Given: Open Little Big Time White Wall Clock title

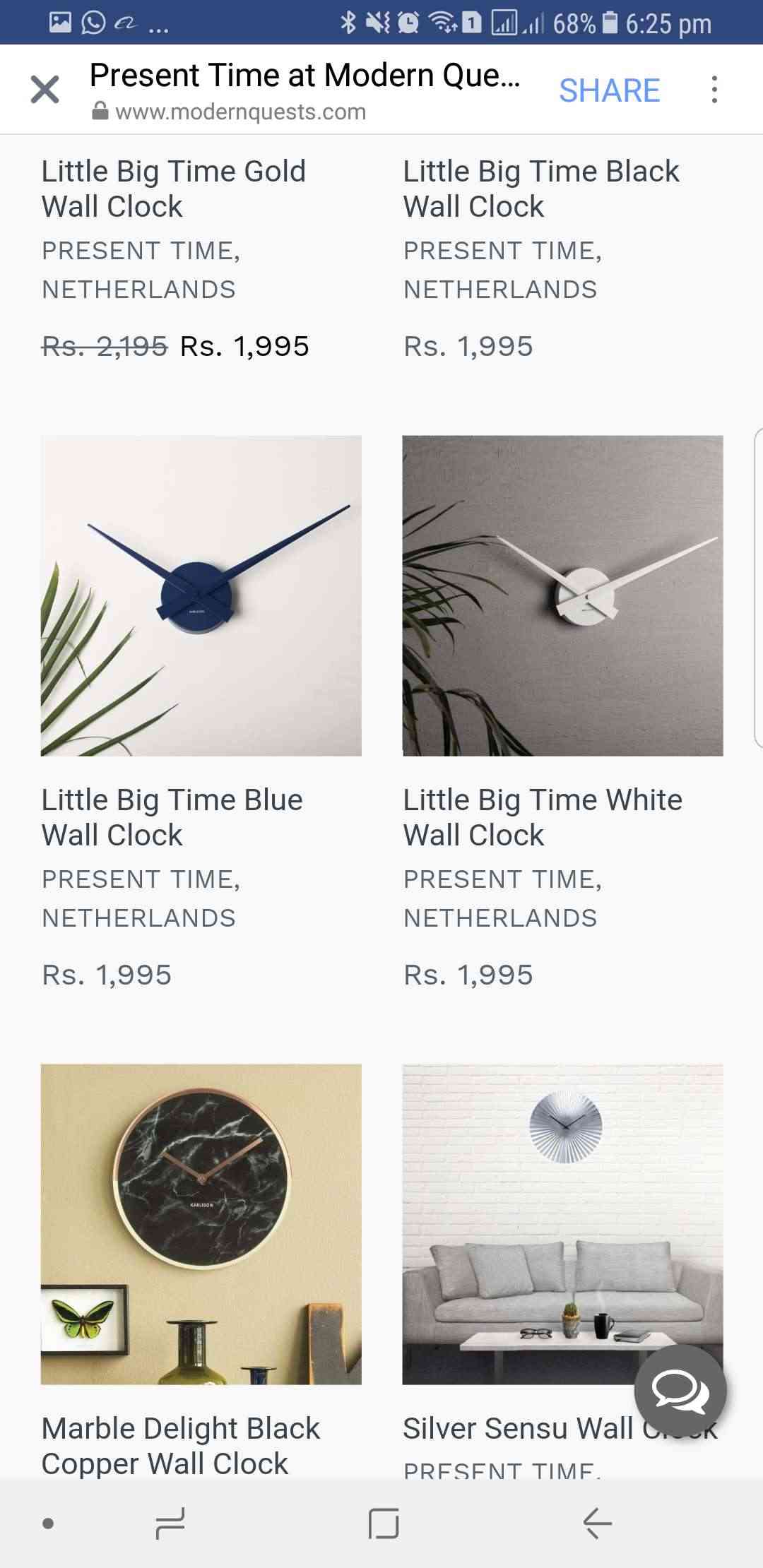Looking at the screenshot, I should pyautogui.click(x=542, y=817).
